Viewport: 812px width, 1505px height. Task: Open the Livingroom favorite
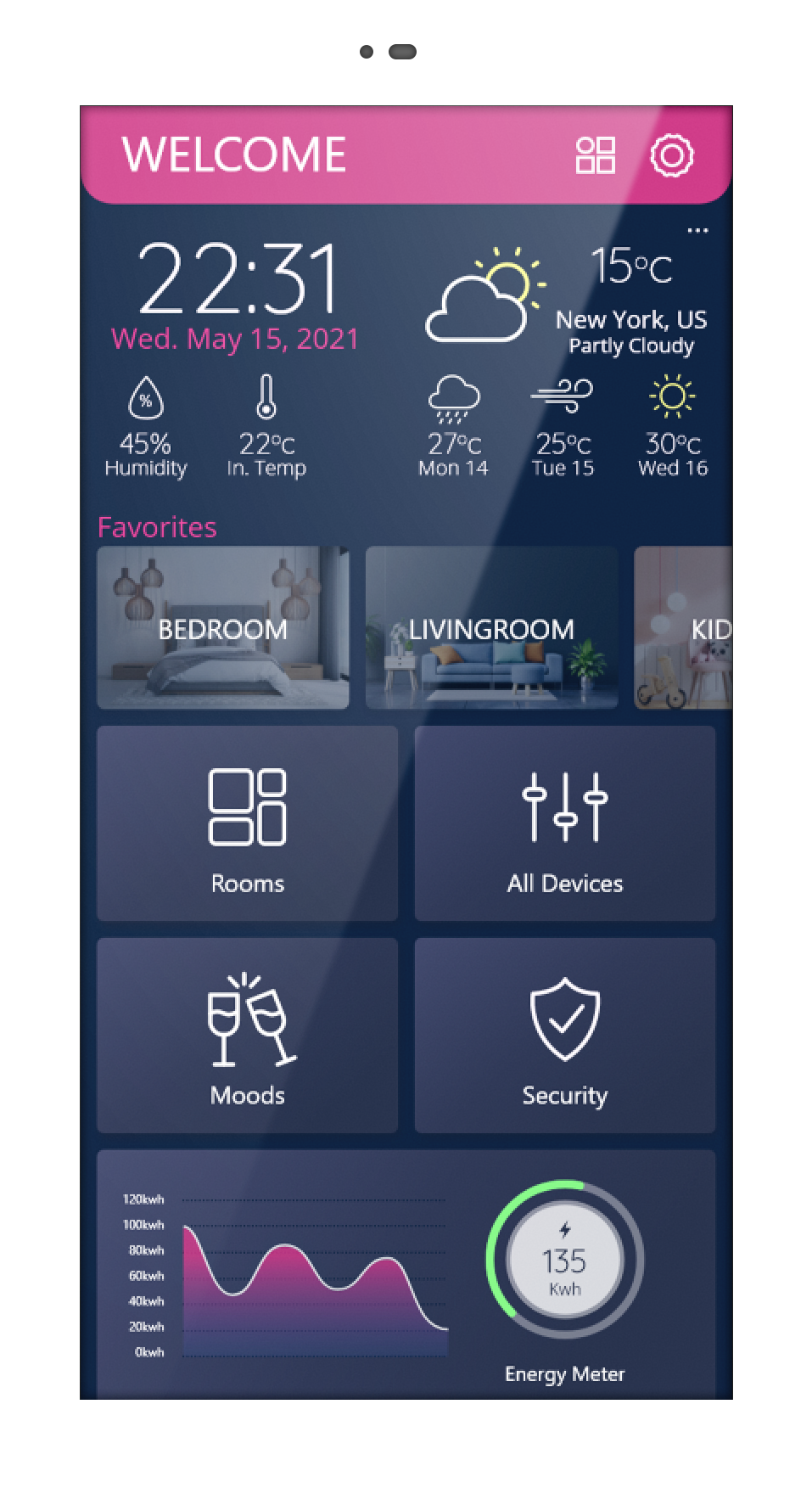pyautogui.click(x=491, y=628)
